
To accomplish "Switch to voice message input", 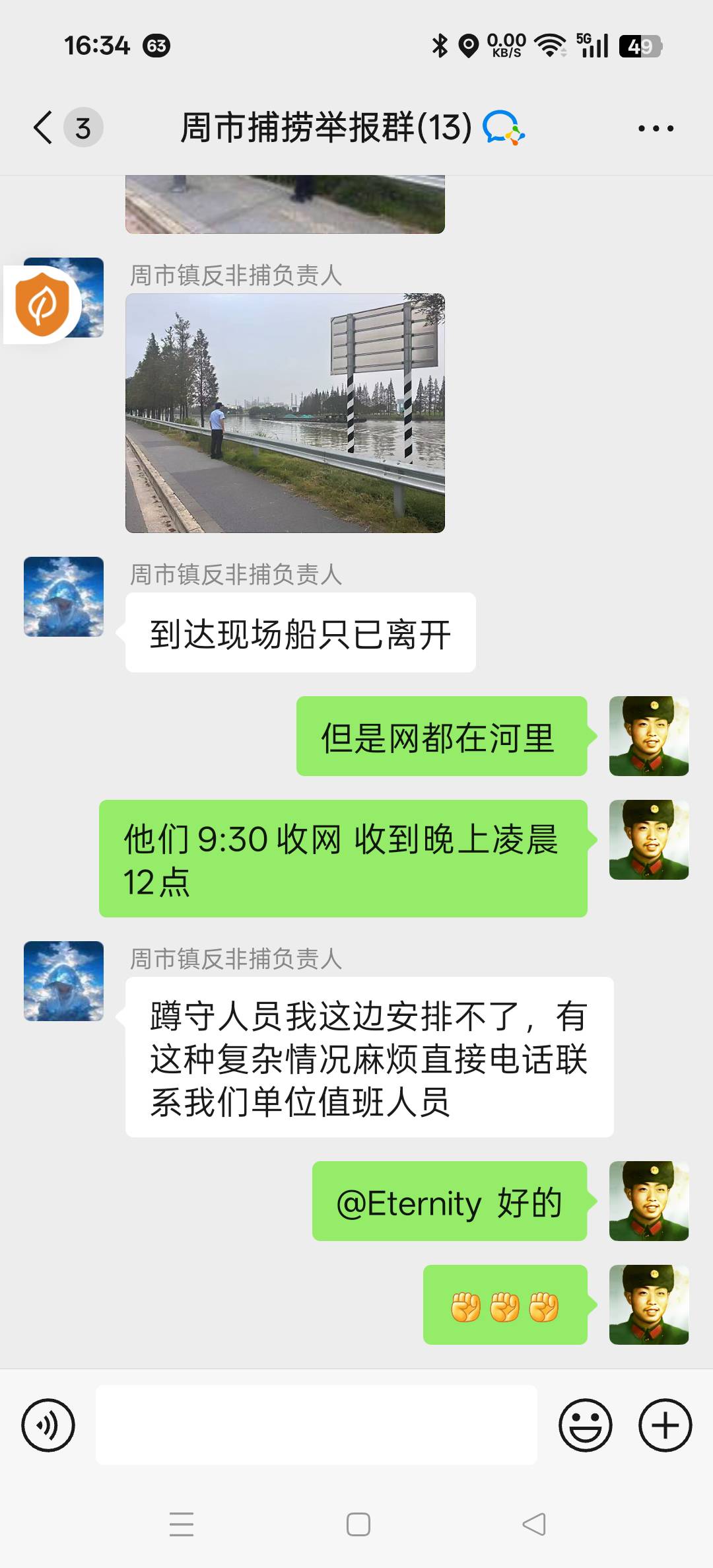I will pyautogui.click(x=48, y=1425).
